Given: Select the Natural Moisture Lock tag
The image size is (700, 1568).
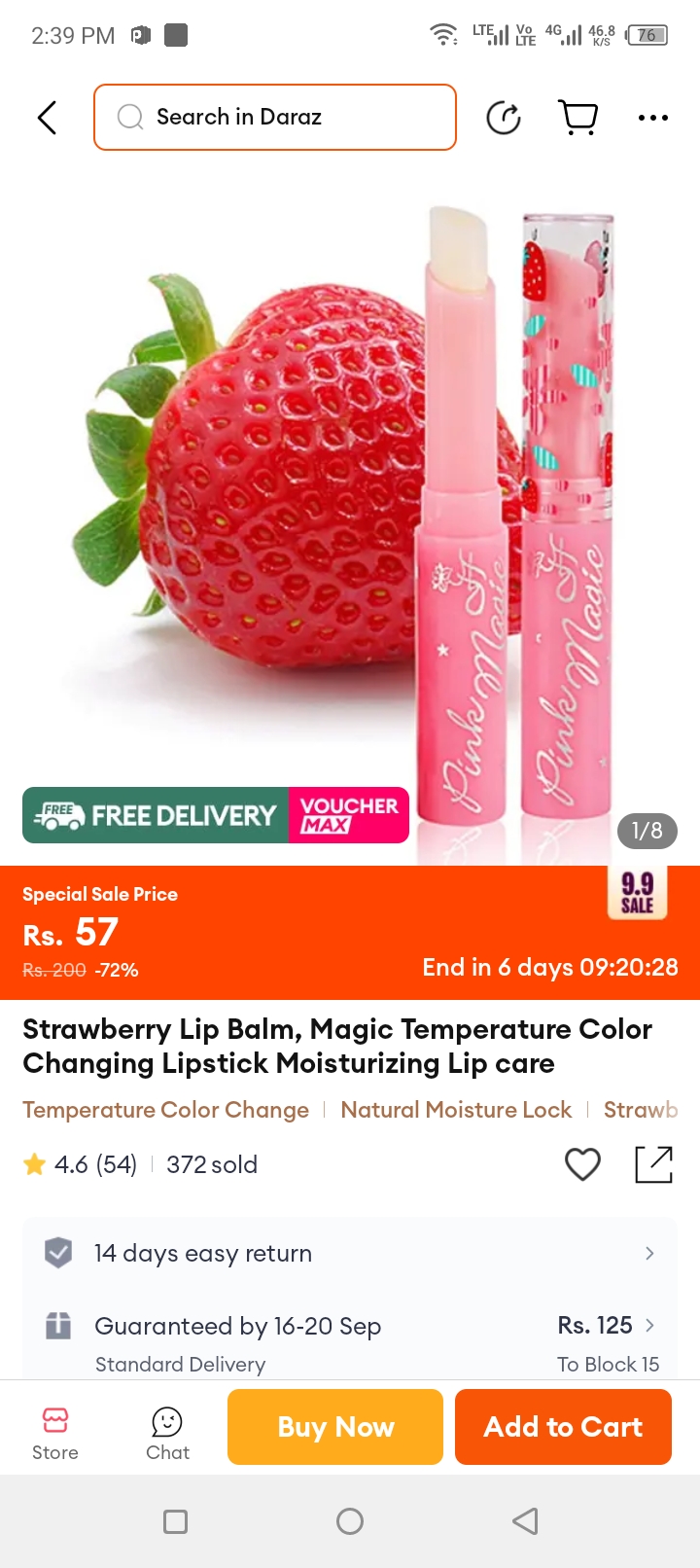Looking at the screenshot, I should click(x=456, y=1110).
